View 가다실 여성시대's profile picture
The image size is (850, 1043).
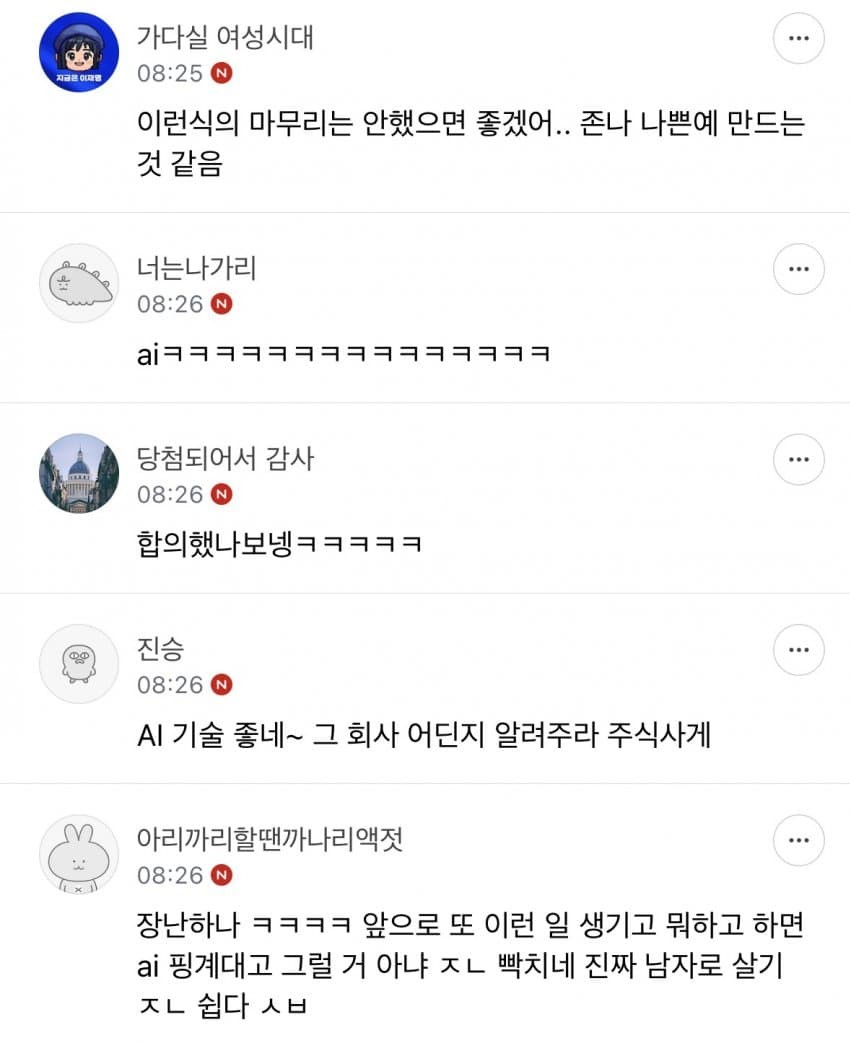pyautogui.click(x=78, y=53)
